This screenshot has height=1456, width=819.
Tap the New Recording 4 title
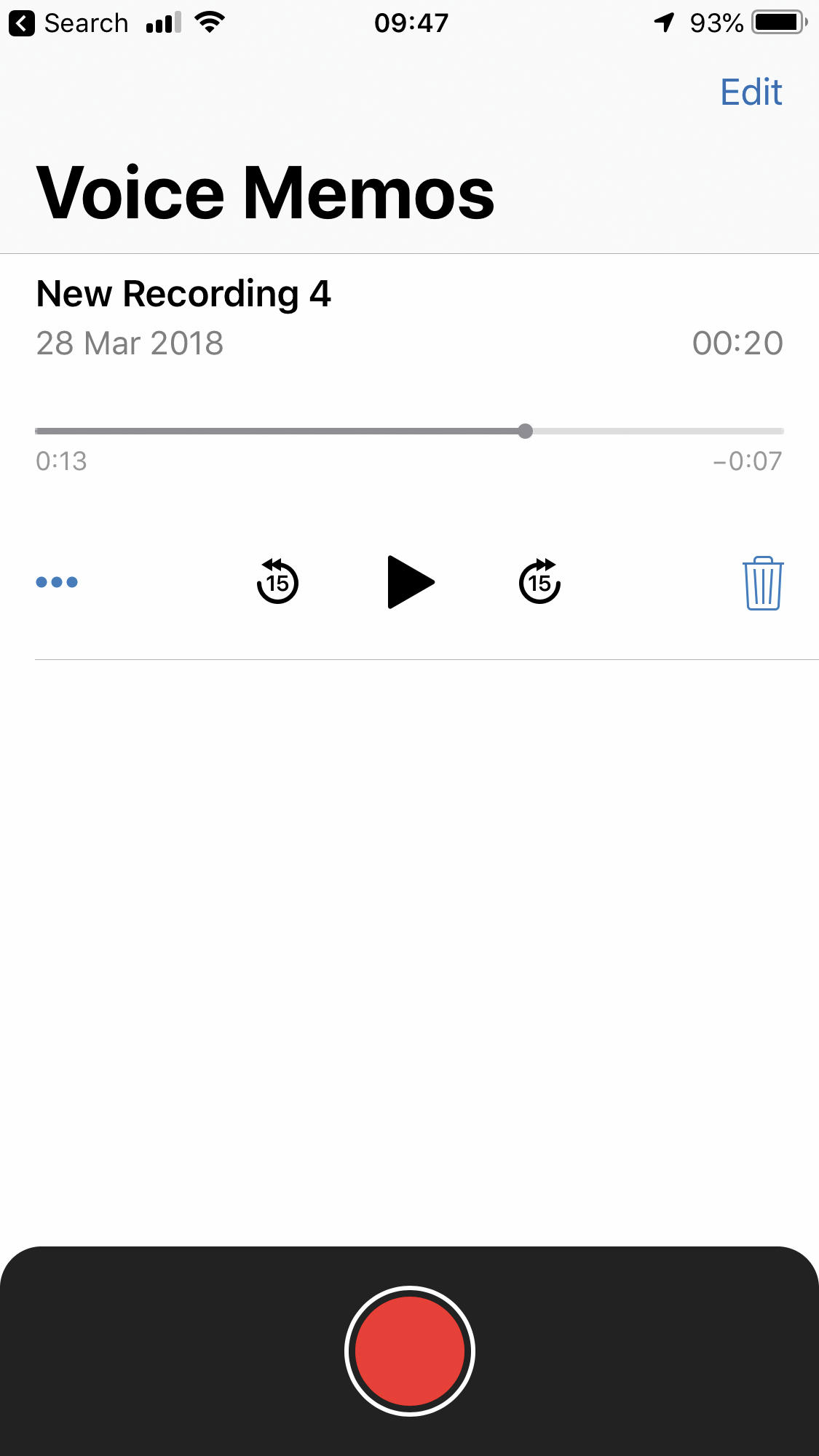coord(183,294)
